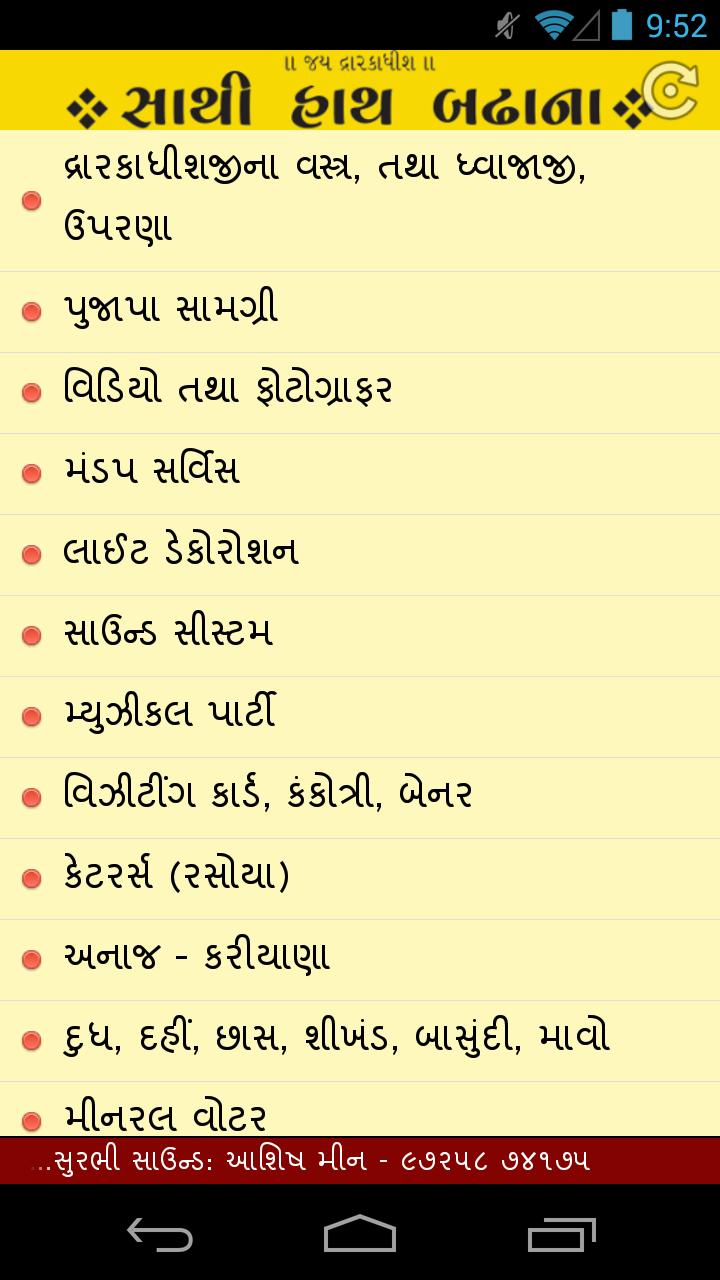Go back using system back button
Viewport: 720px width, 1280px height.
coord(160,1234)
